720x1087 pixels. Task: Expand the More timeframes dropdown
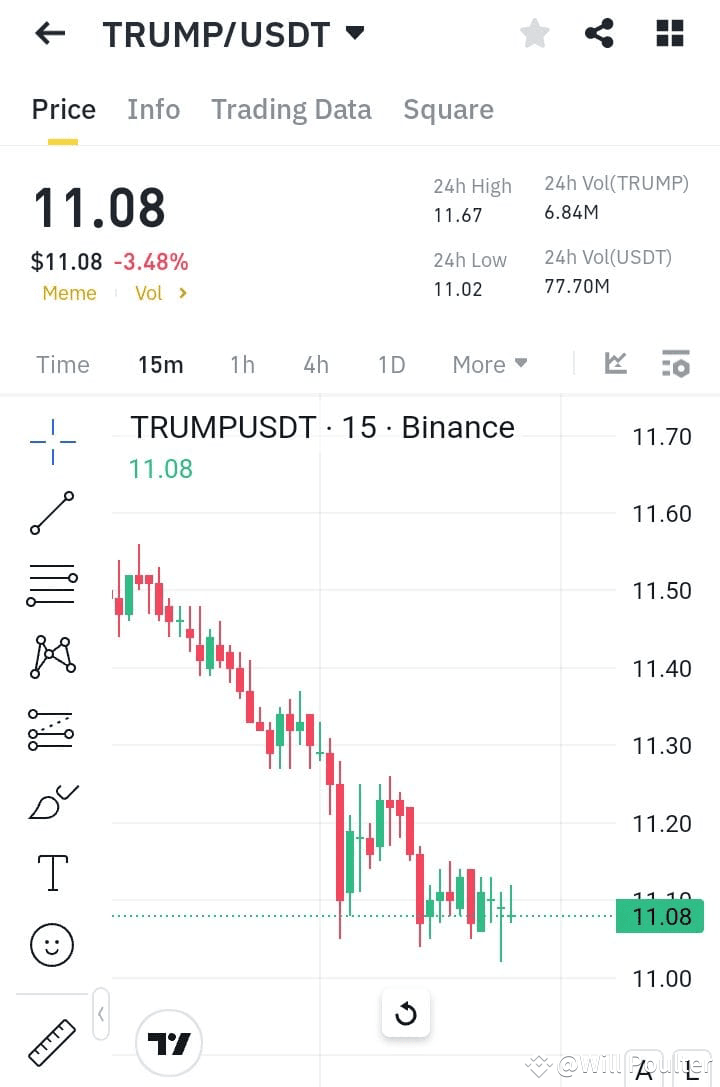(x=489, y=365)
